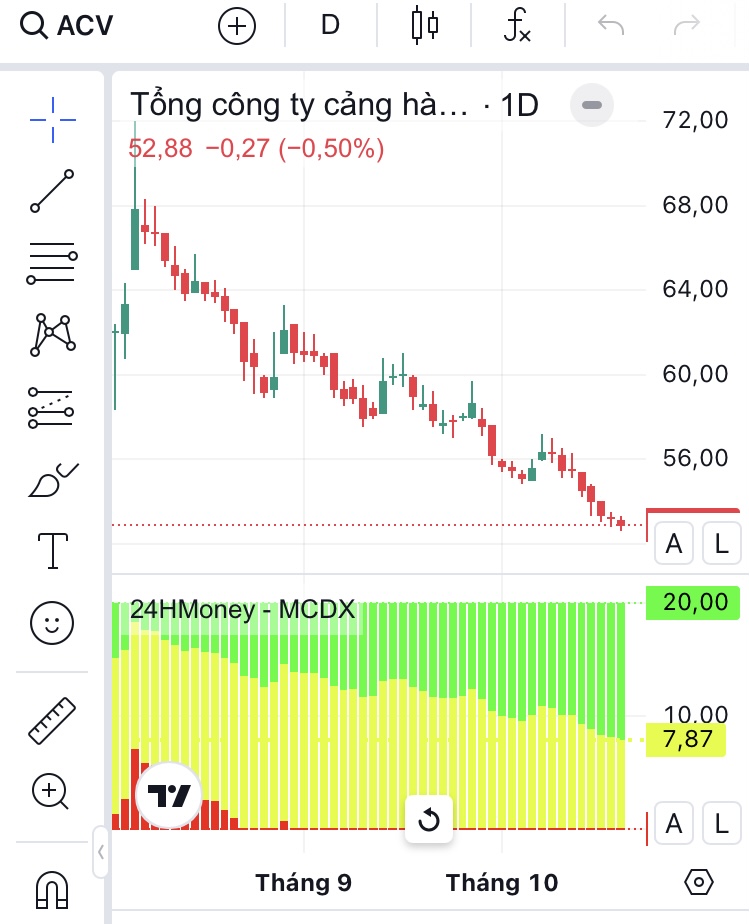Choose the horizontal lines Fibonacci tool

pos(52,263)
